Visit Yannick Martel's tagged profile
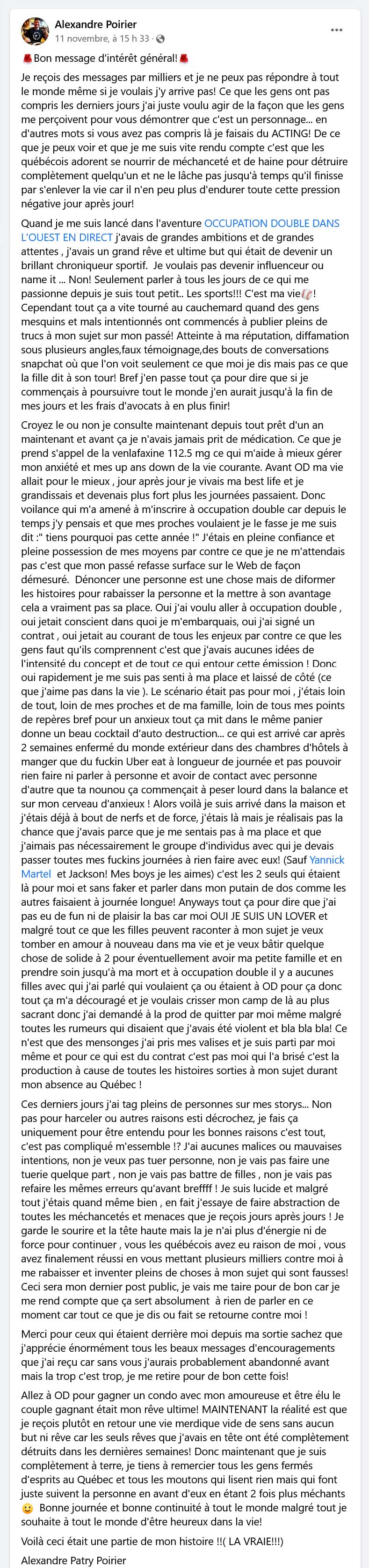 [327, 859]
